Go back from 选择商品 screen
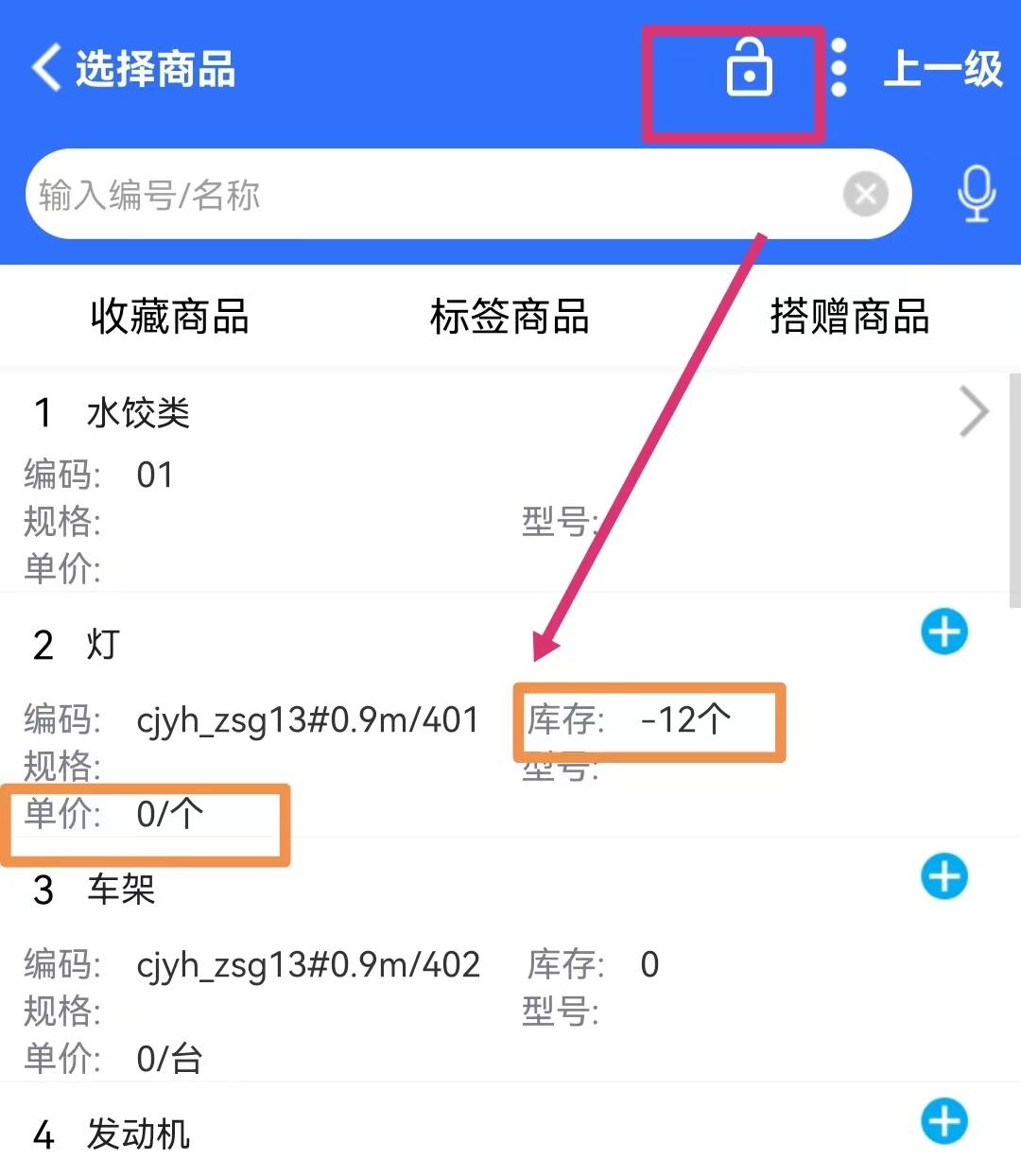This screenshot has width=1021, height=1176. pos(46,68)
